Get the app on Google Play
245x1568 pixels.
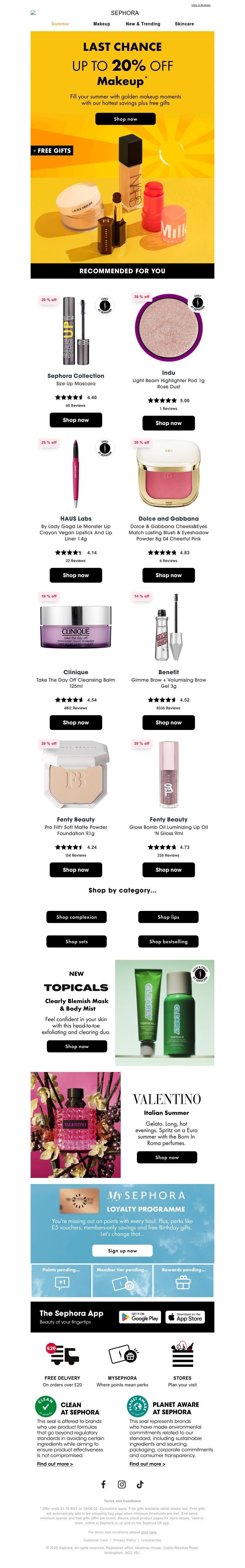(x=140, y=1317)
